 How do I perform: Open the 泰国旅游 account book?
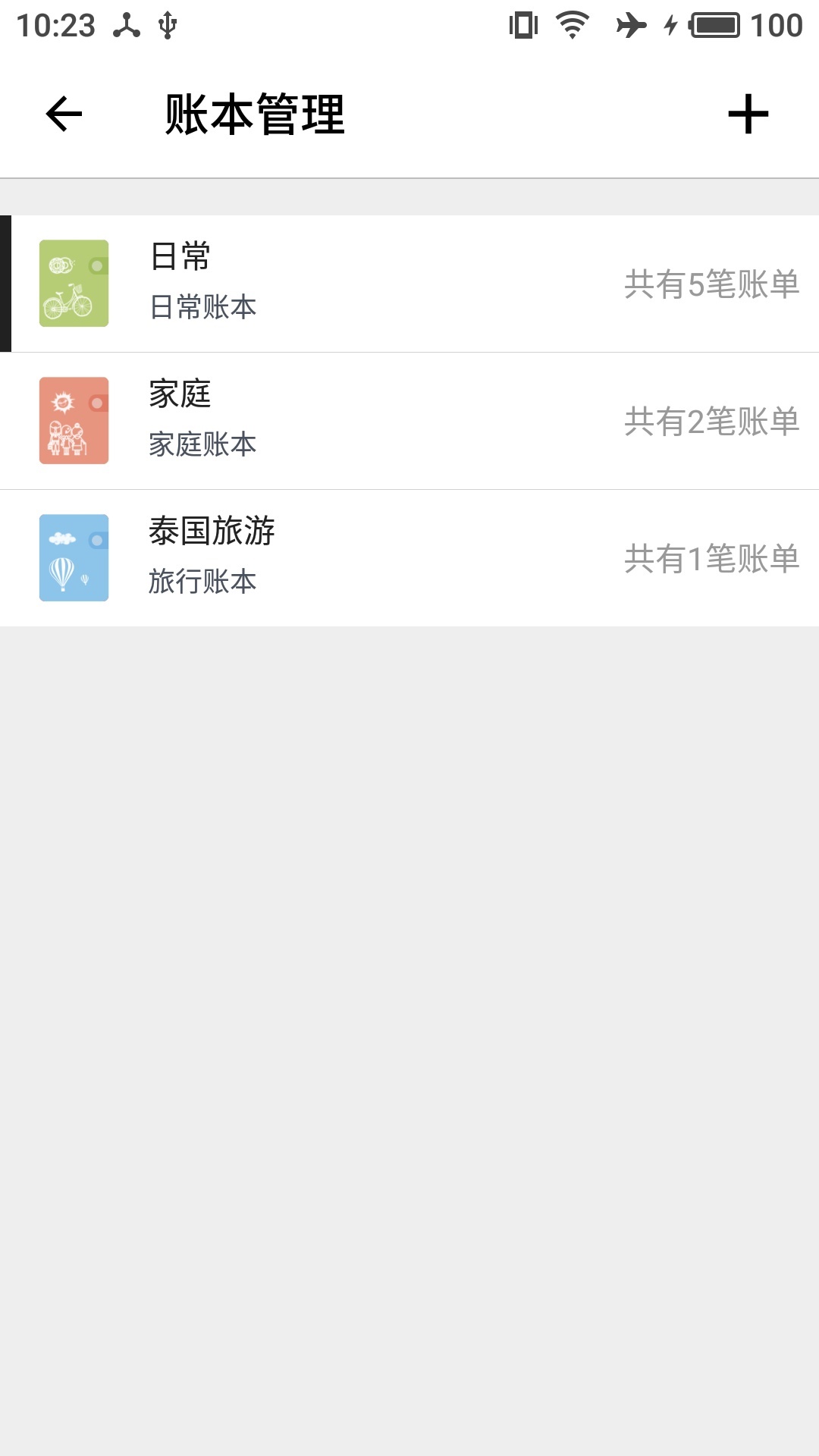click(x=409, y=558)
